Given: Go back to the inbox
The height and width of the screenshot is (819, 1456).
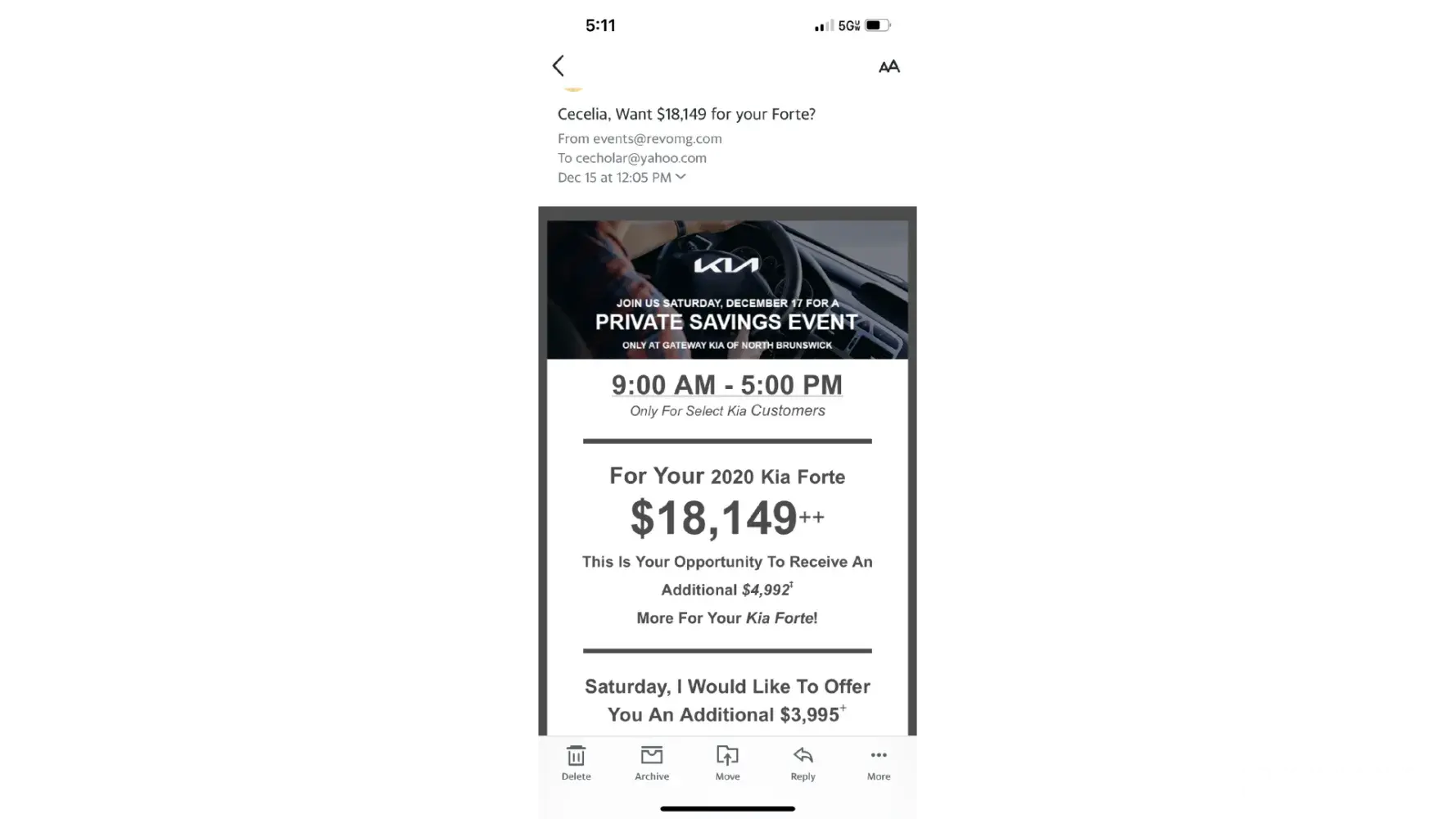Looking at the screenshot, I should pos(558,66).
